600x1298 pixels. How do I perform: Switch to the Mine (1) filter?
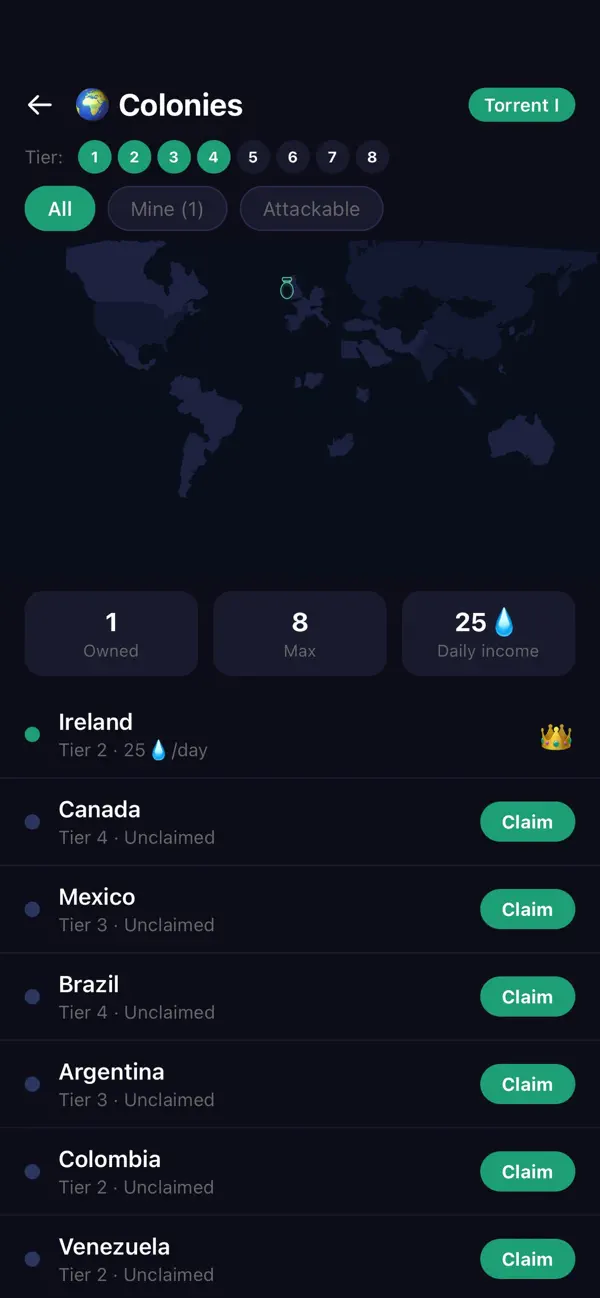point(167,209)
